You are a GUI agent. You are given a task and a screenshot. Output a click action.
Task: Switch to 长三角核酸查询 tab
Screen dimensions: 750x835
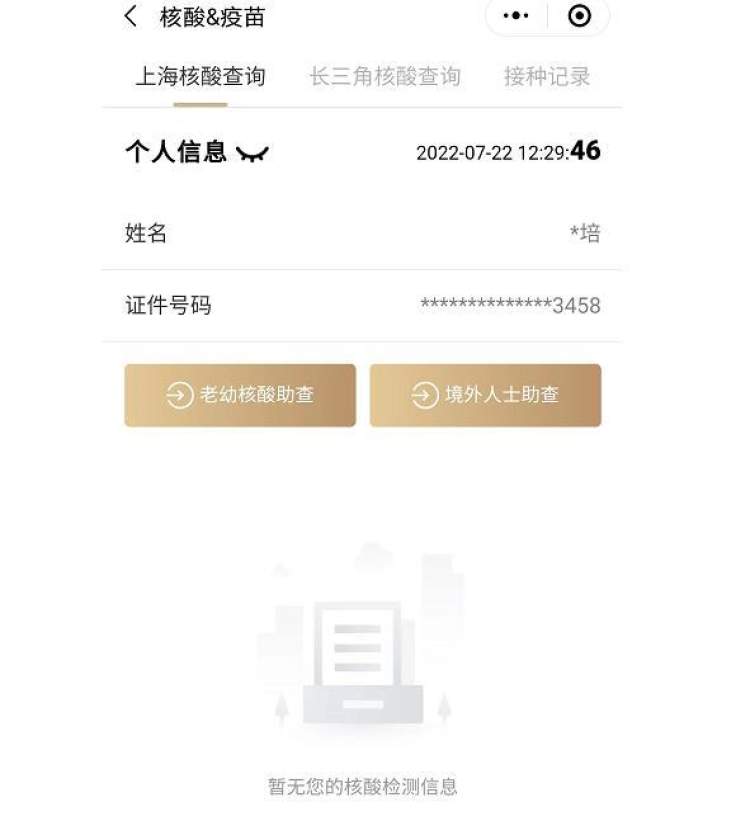(x=385, y=76)
